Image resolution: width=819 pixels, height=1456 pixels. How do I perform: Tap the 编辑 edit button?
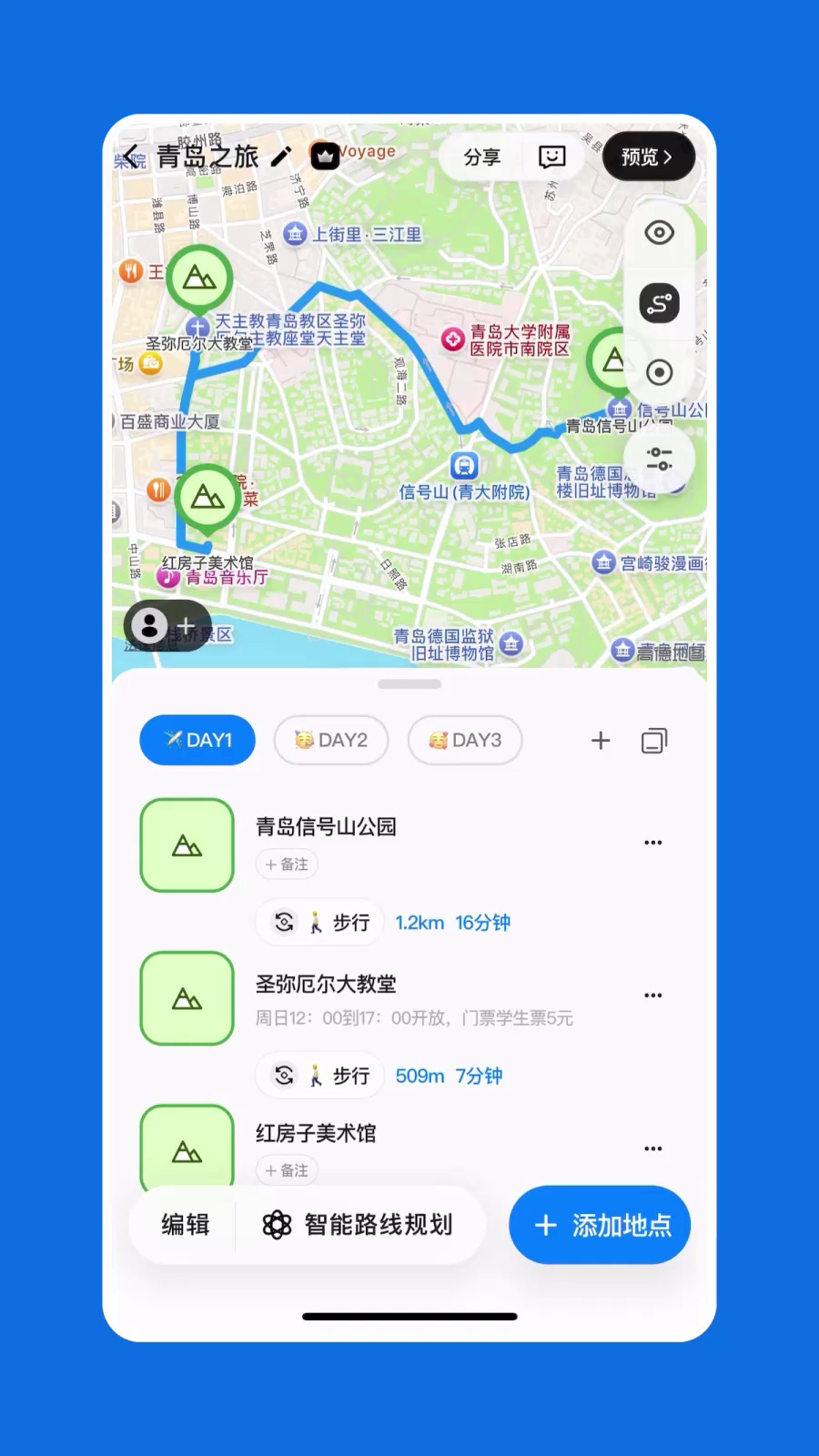click(186, 1225)
